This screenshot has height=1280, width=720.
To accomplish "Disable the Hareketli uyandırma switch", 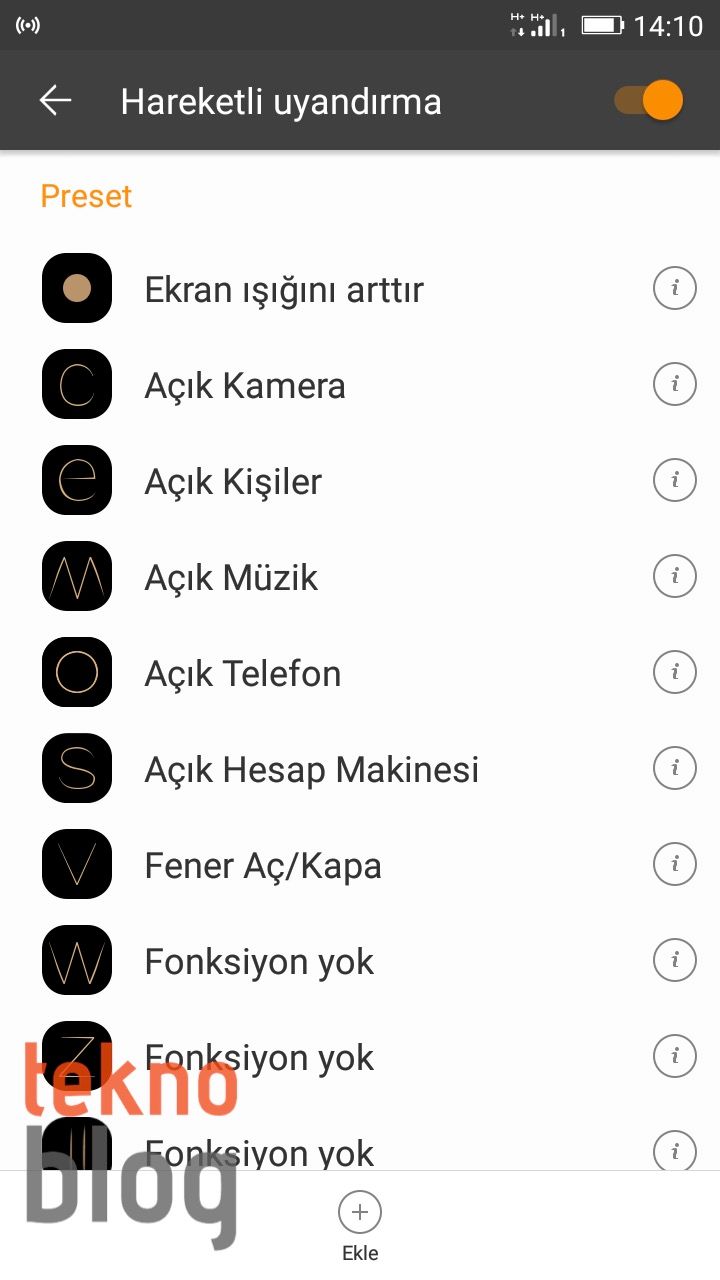I will click(x=649, y=101).
